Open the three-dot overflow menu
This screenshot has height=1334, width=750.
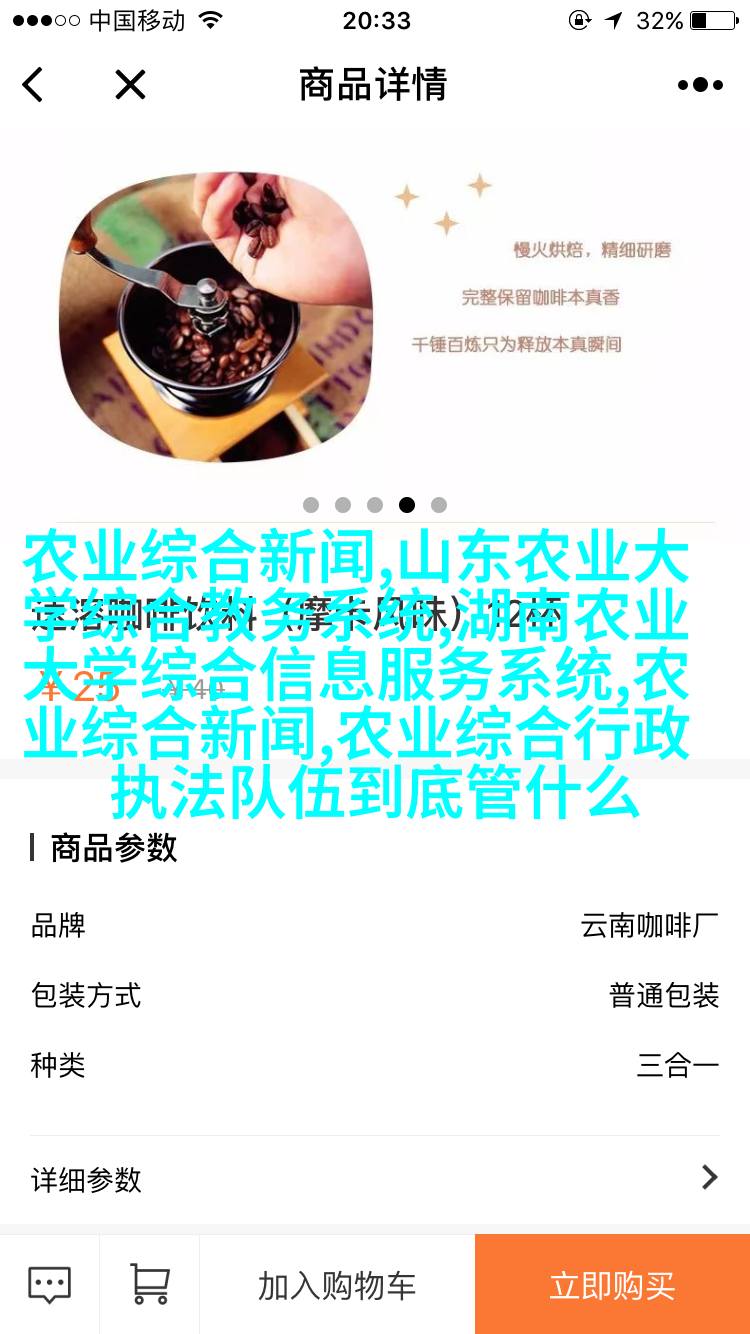pyautogui.click(x=699, y=85)
